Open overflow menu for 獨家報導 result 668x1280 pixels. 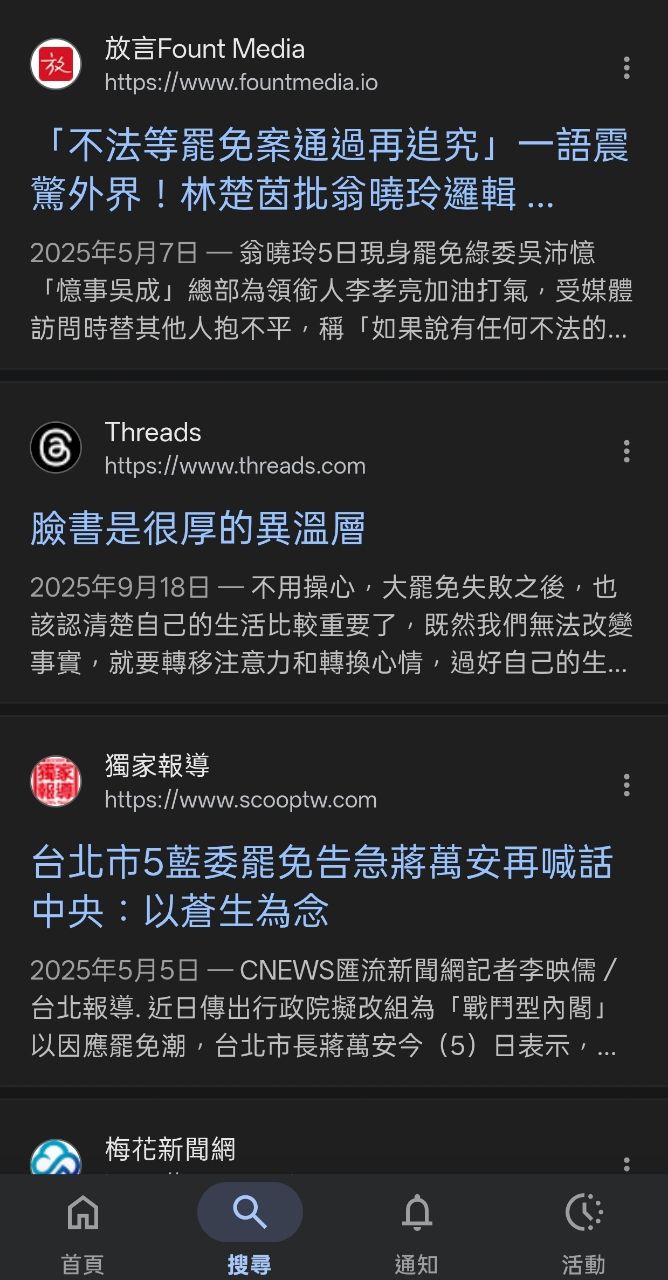626,785
